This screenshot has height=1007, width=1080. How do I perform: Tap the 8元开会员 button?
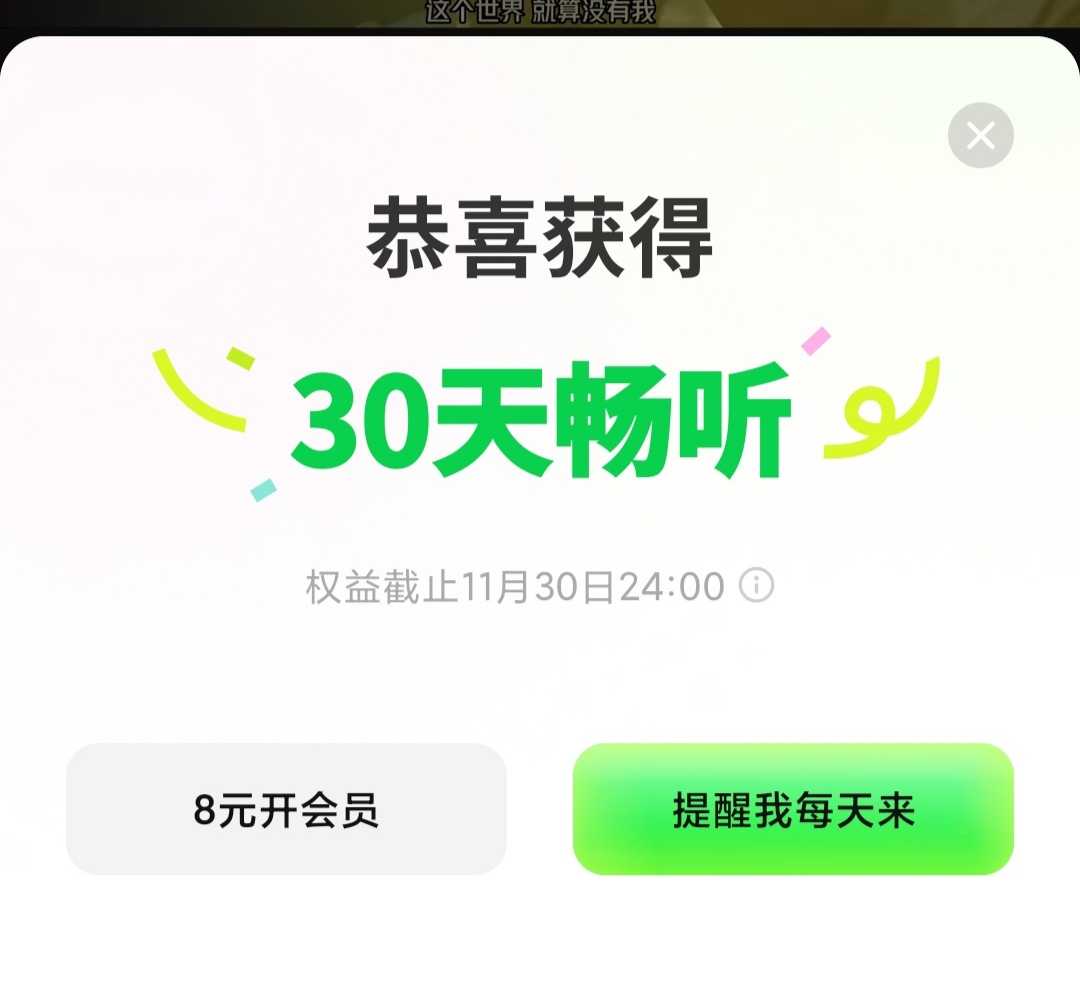(286, 810)
